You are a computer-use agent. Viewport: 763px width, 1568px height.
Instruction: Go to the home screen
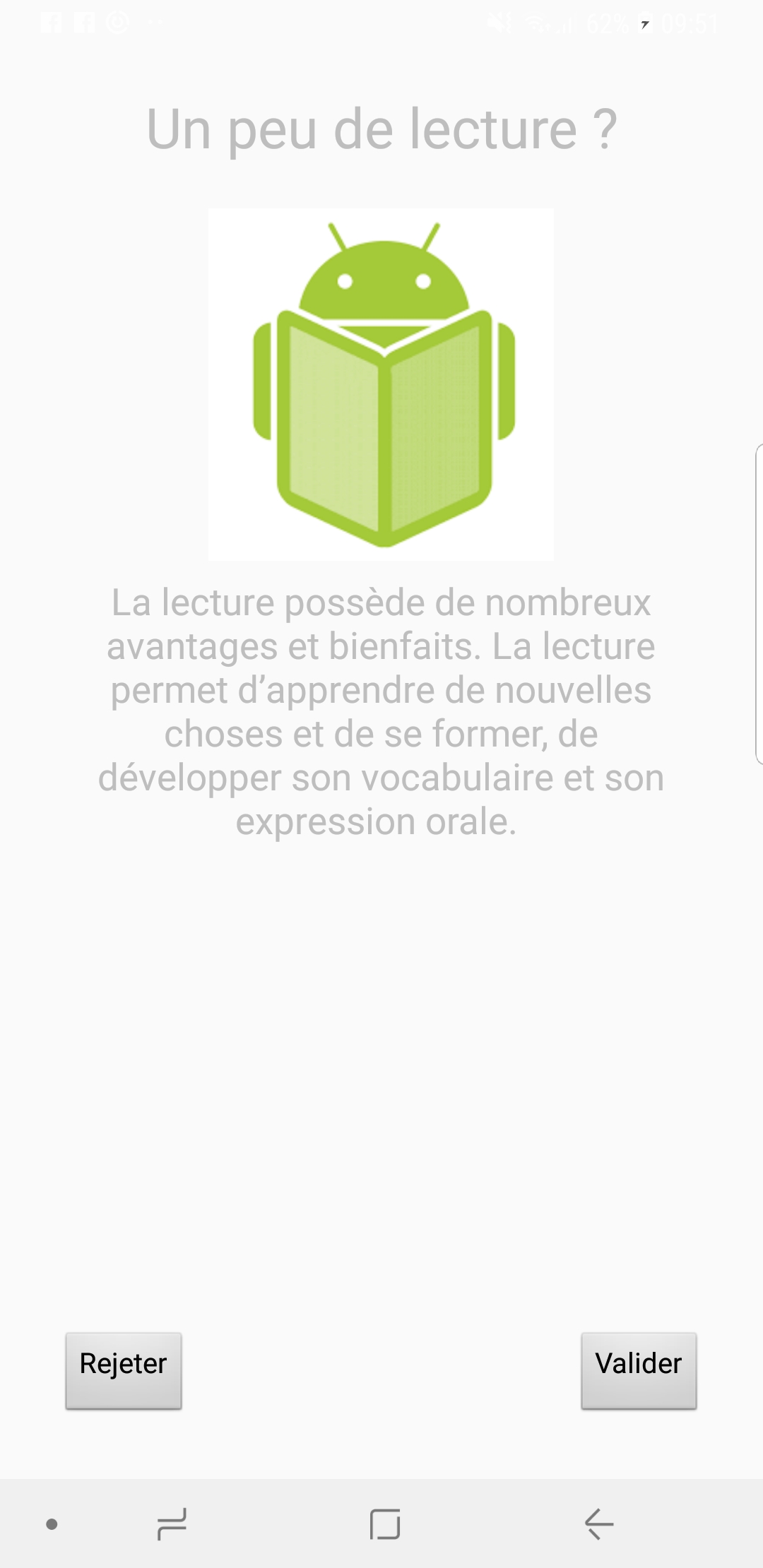pyautogui.click(x=385, y=1524)
